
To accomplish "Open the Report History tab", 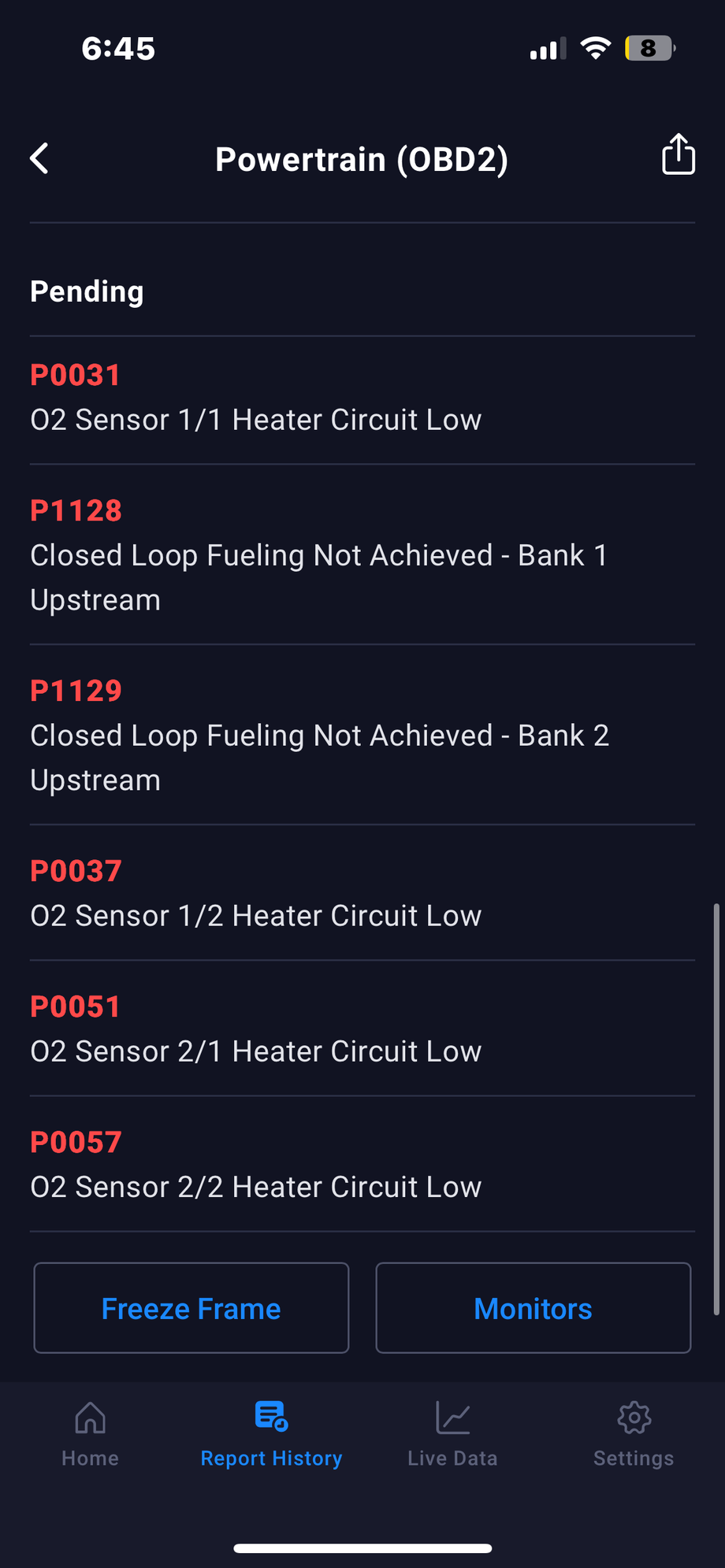I will point(271,1434).
